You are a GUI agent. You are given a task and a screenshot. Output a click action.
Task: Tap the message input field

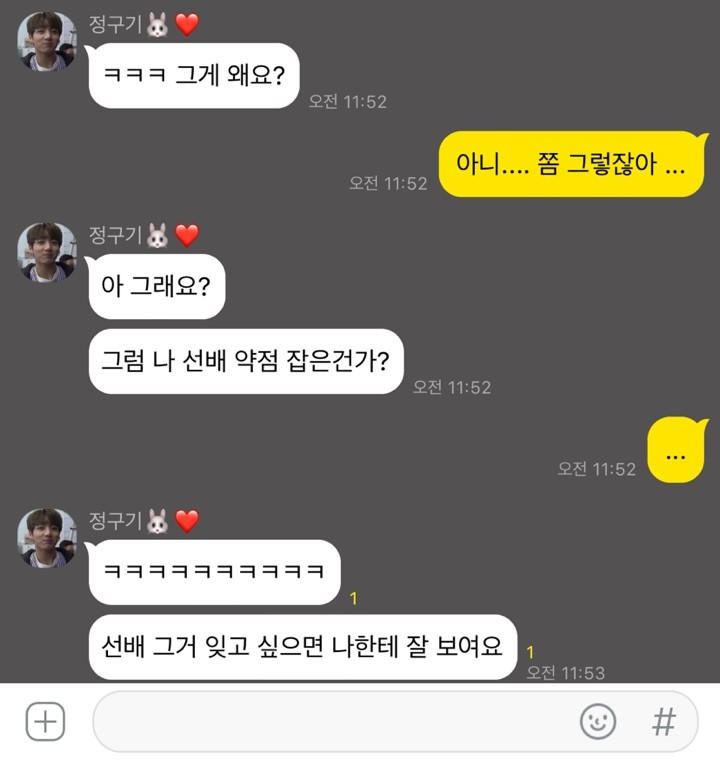(x=330, y=721)
